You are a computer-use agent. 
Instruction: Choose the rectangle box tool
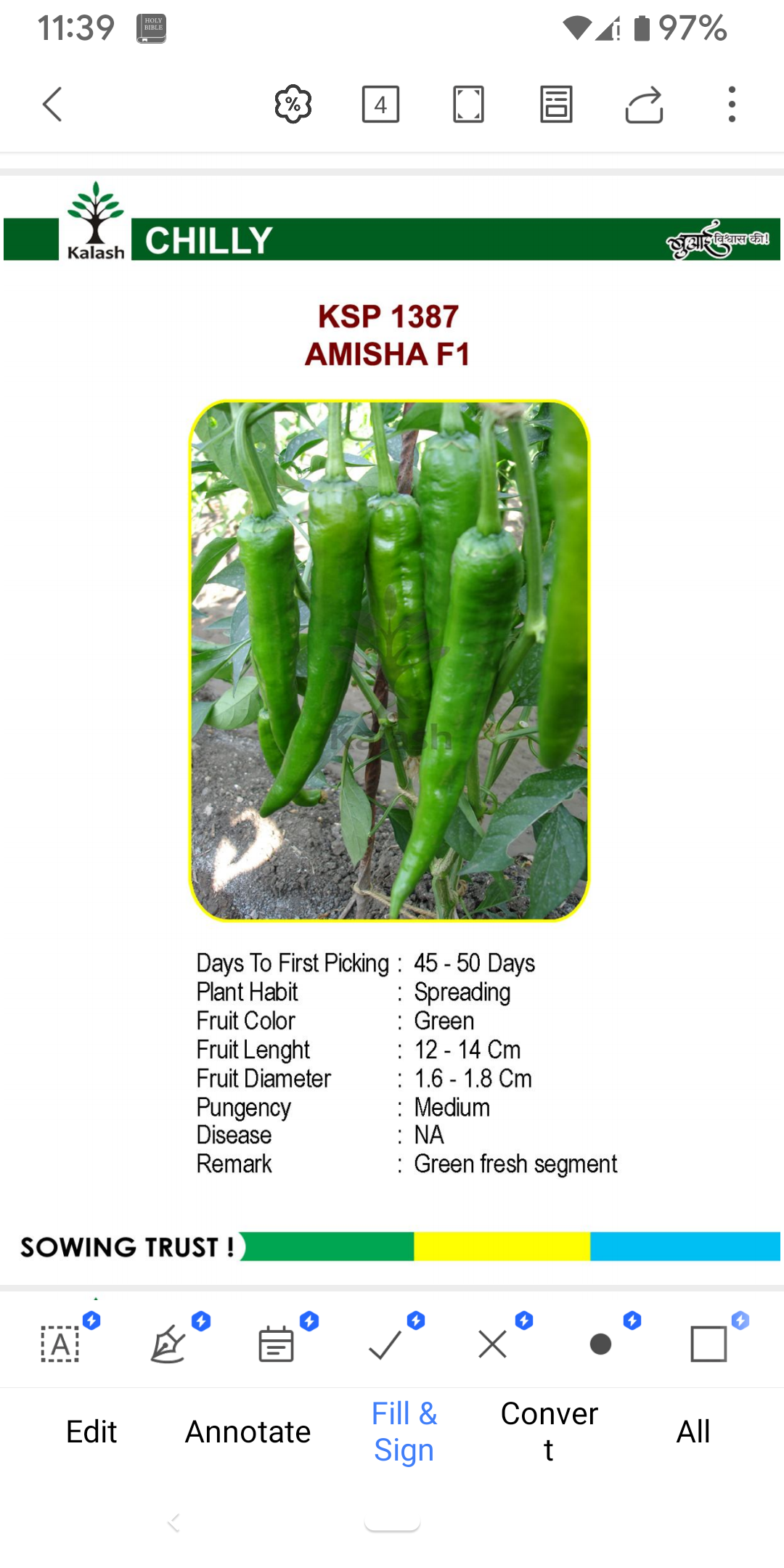709,1344
